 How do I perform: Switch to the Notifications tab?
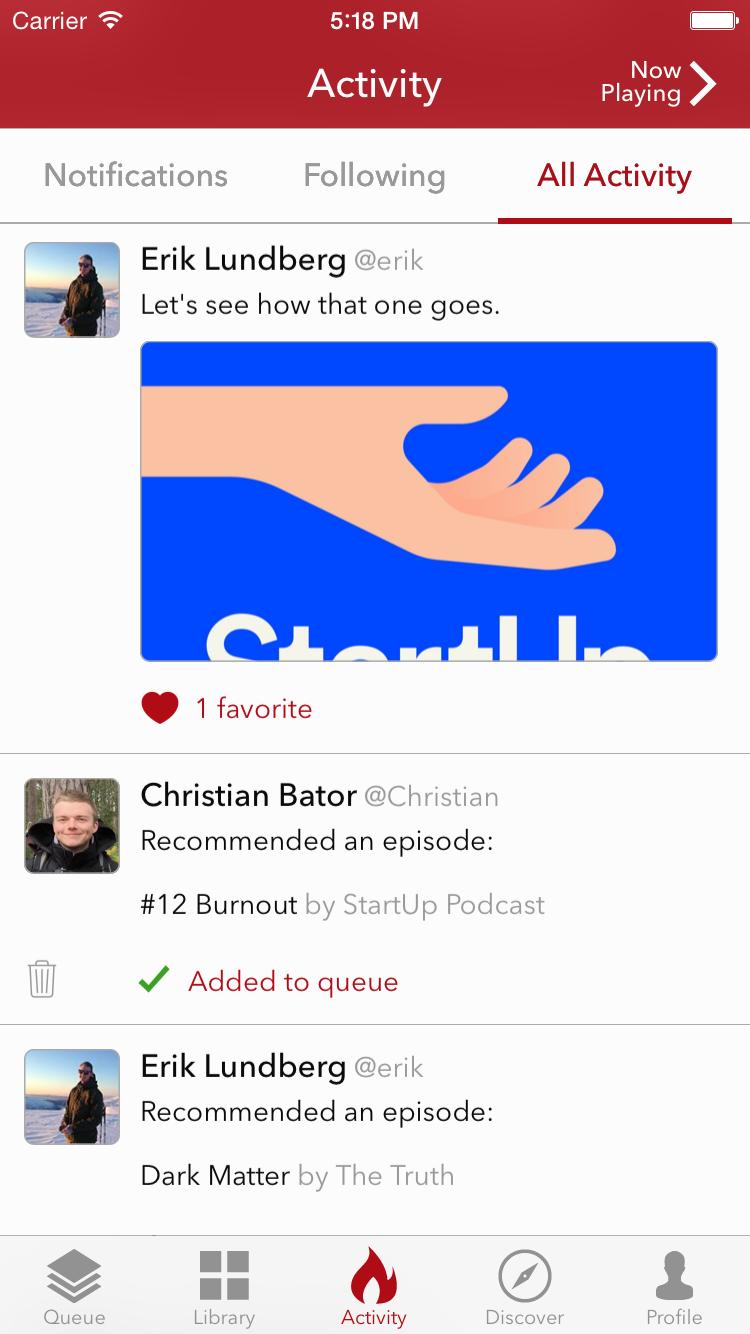tap(136, 176)
